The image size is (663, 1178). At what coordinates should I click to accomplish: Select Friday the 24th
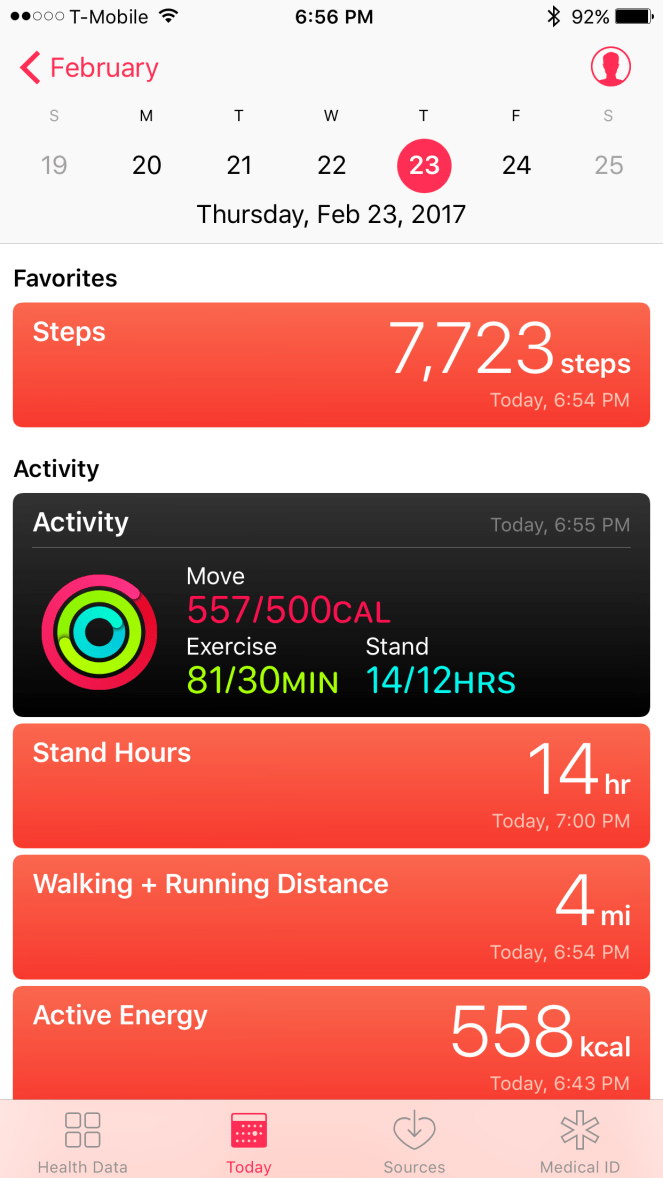coord(516,165)
